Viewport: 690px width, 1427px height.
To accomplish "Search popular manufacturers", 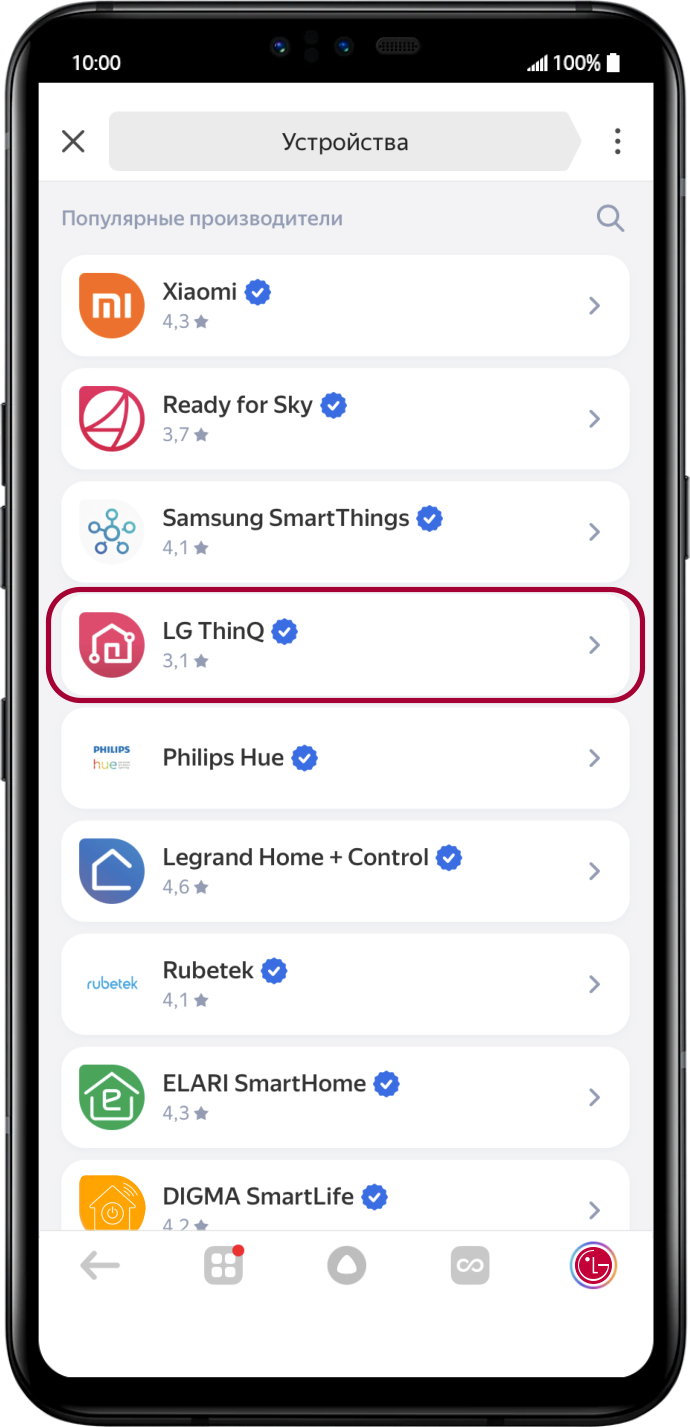I will [x=610, y=218].
